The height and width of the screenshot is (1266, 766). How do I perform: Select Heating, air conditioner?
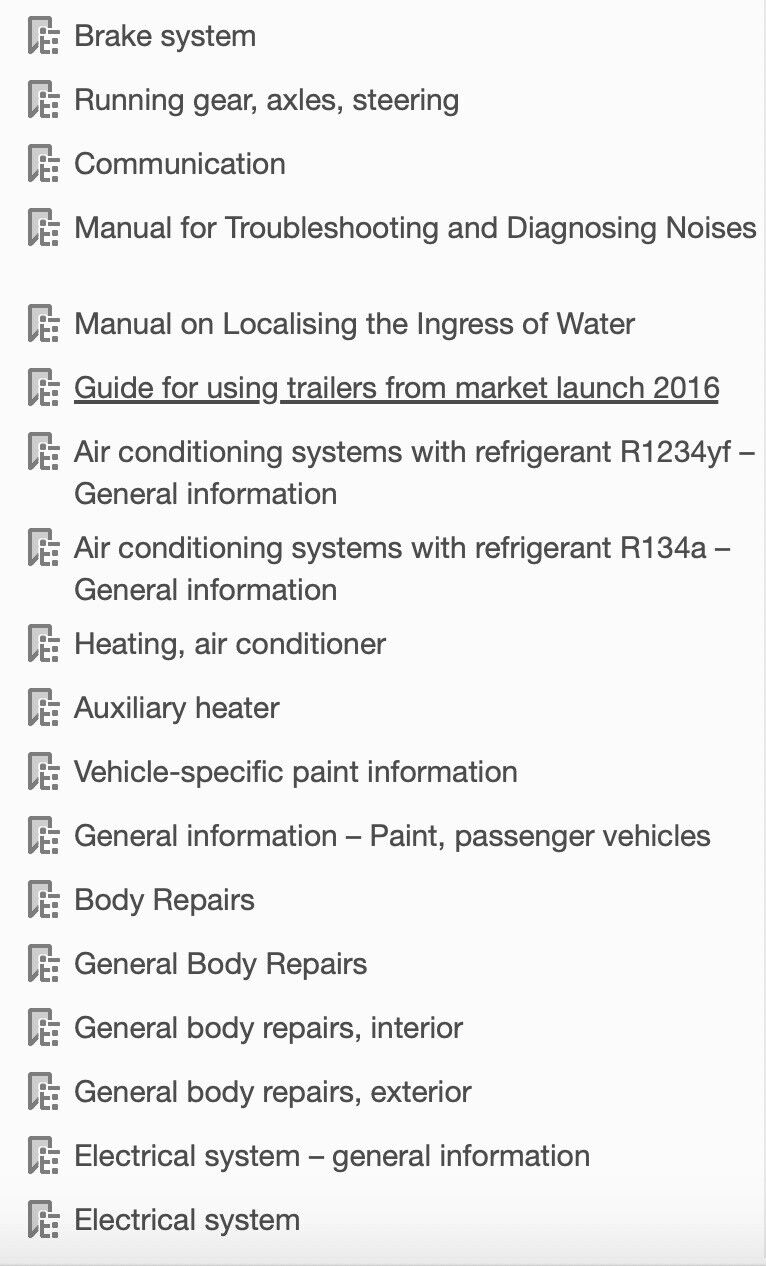click(230, 645)
